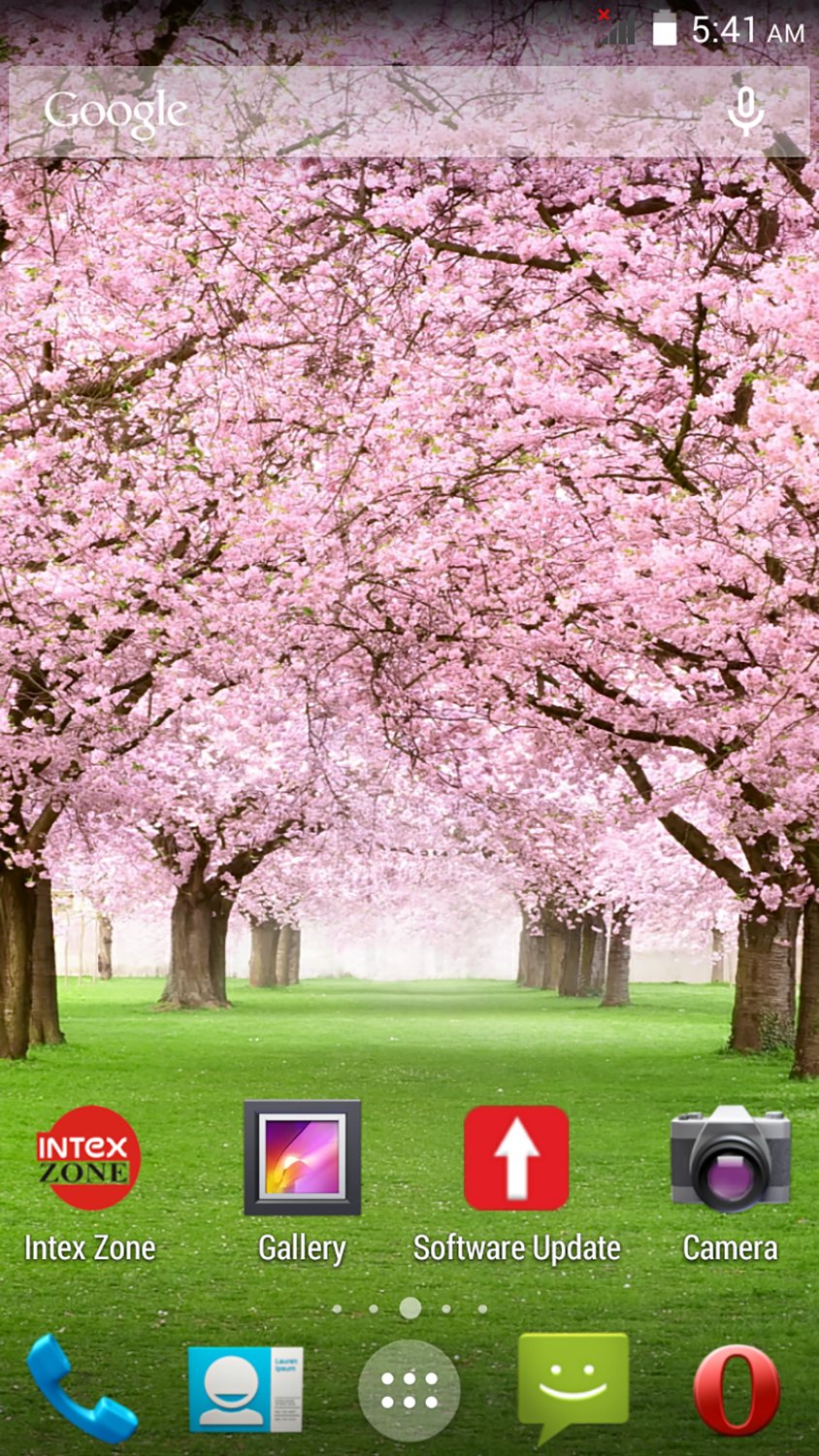Viewport: 819px width, 1456px height.
Task: Start voice search with the microphone
Action: tap(744, 112)
